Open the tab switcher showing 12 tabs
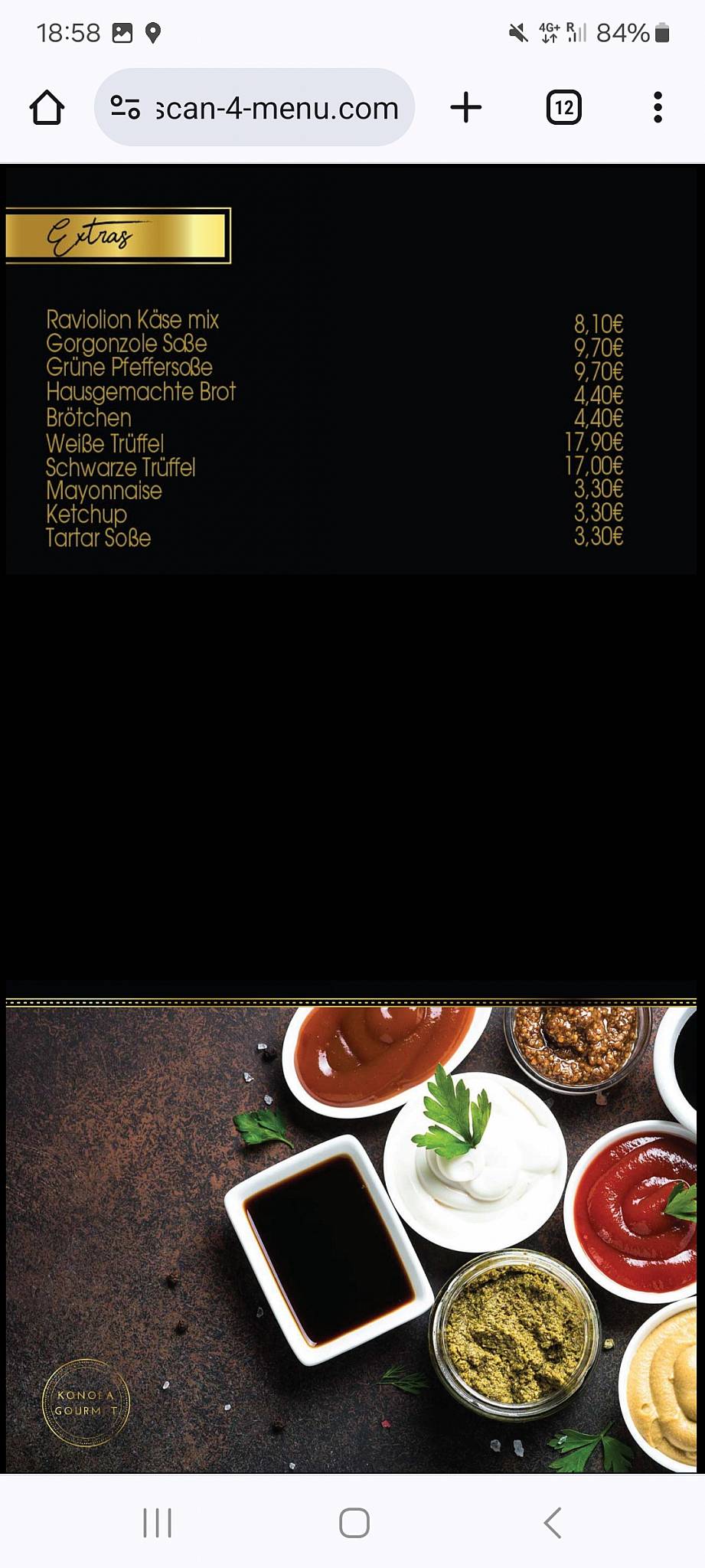This screenshot has width=705, height=1568. (x=563, y=107)
